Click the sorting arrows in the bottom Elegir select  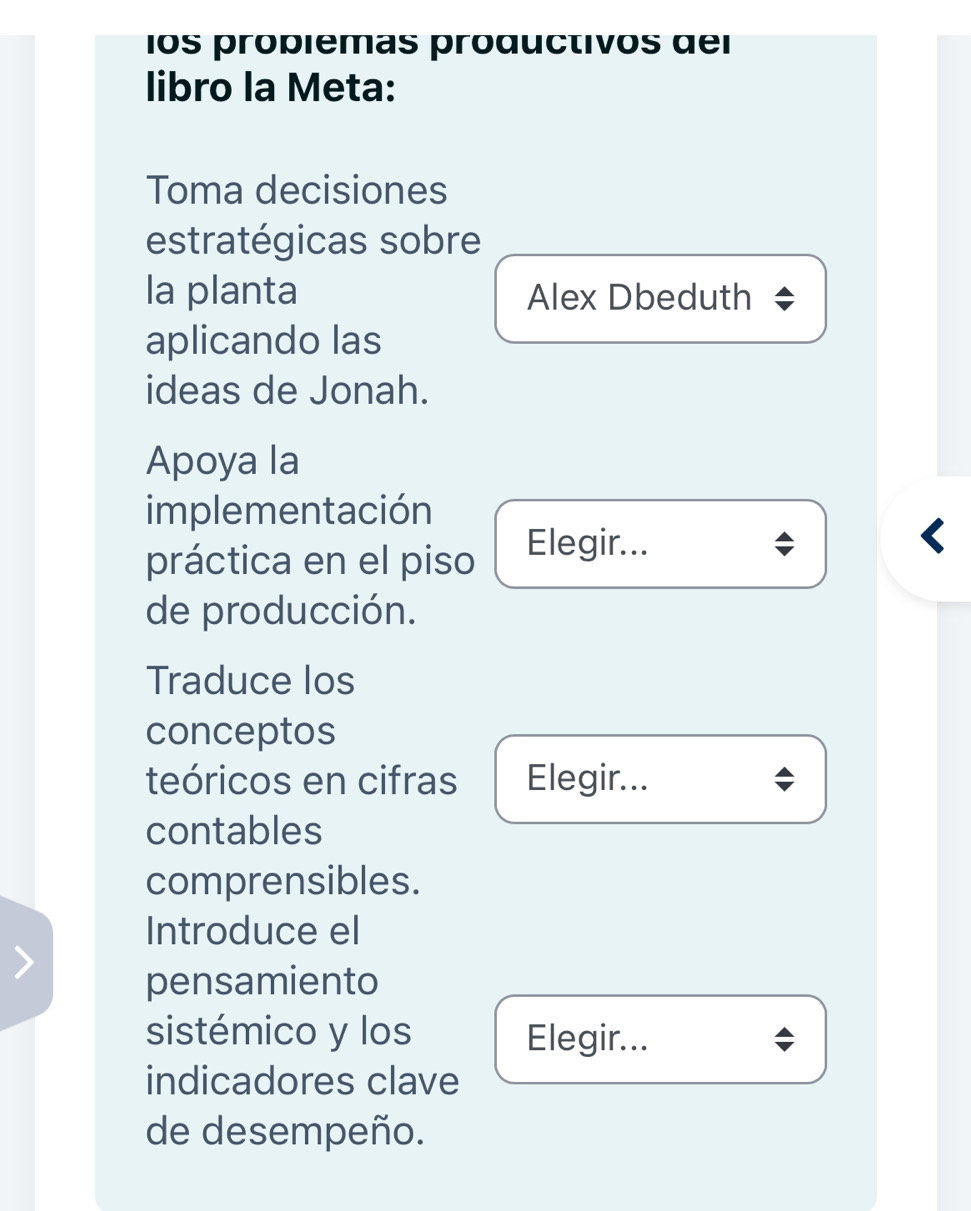coord(789,1040)
